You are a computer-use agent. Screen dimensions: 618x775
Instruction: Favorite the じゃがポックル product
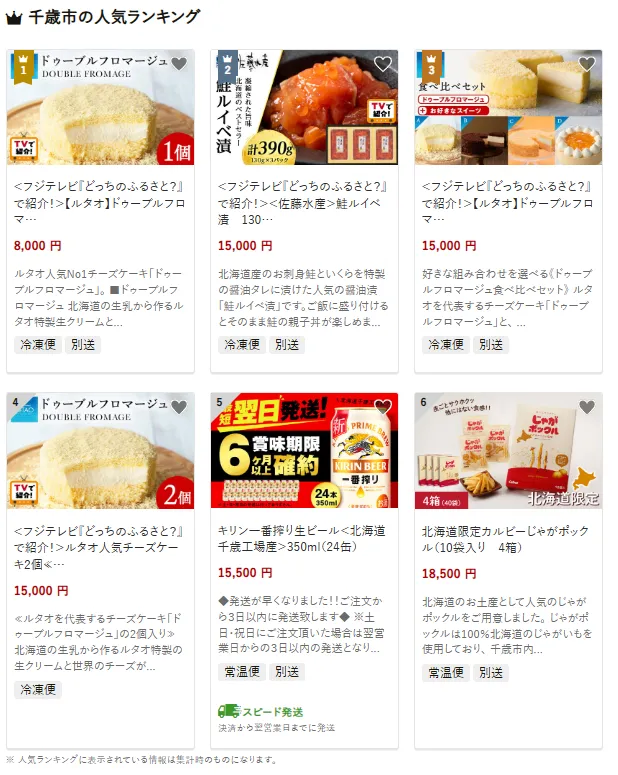tap(587, 407)
